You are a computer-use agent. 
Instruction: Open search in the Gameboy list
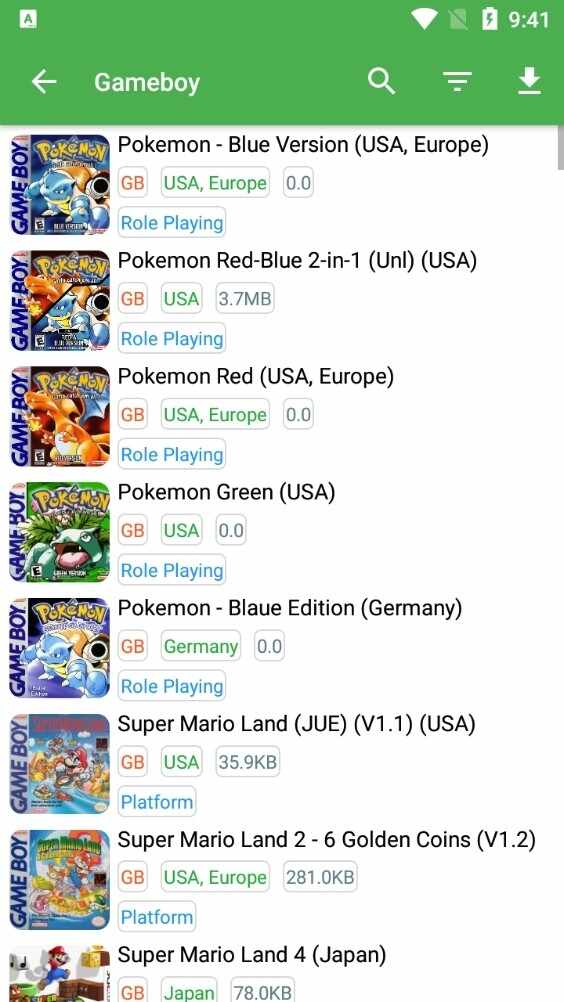click(x=381, y=82)
